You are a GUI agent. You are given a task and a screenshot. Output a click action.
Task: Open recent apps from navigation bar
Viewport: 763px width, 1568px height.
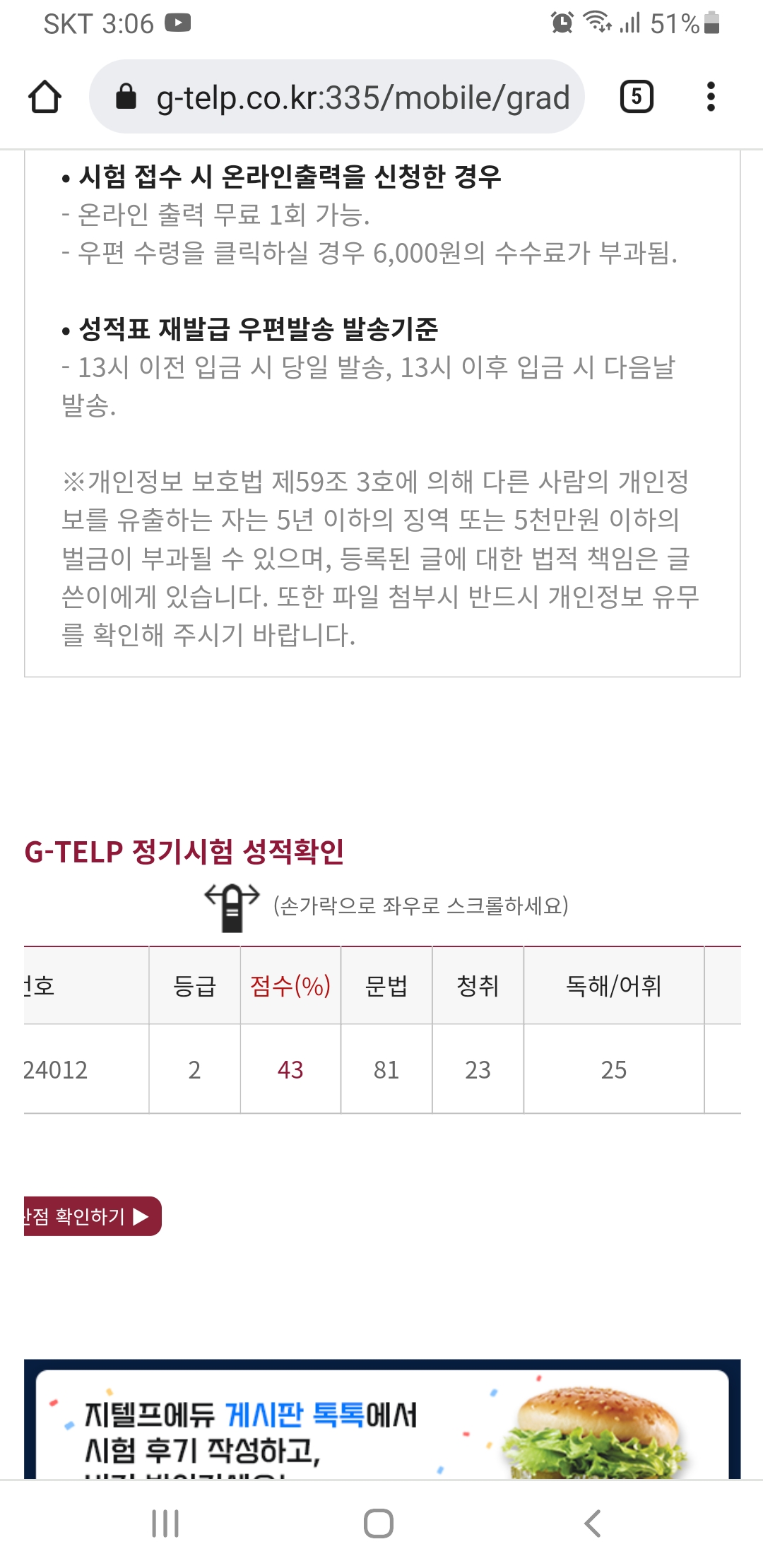coord(165,1524)
